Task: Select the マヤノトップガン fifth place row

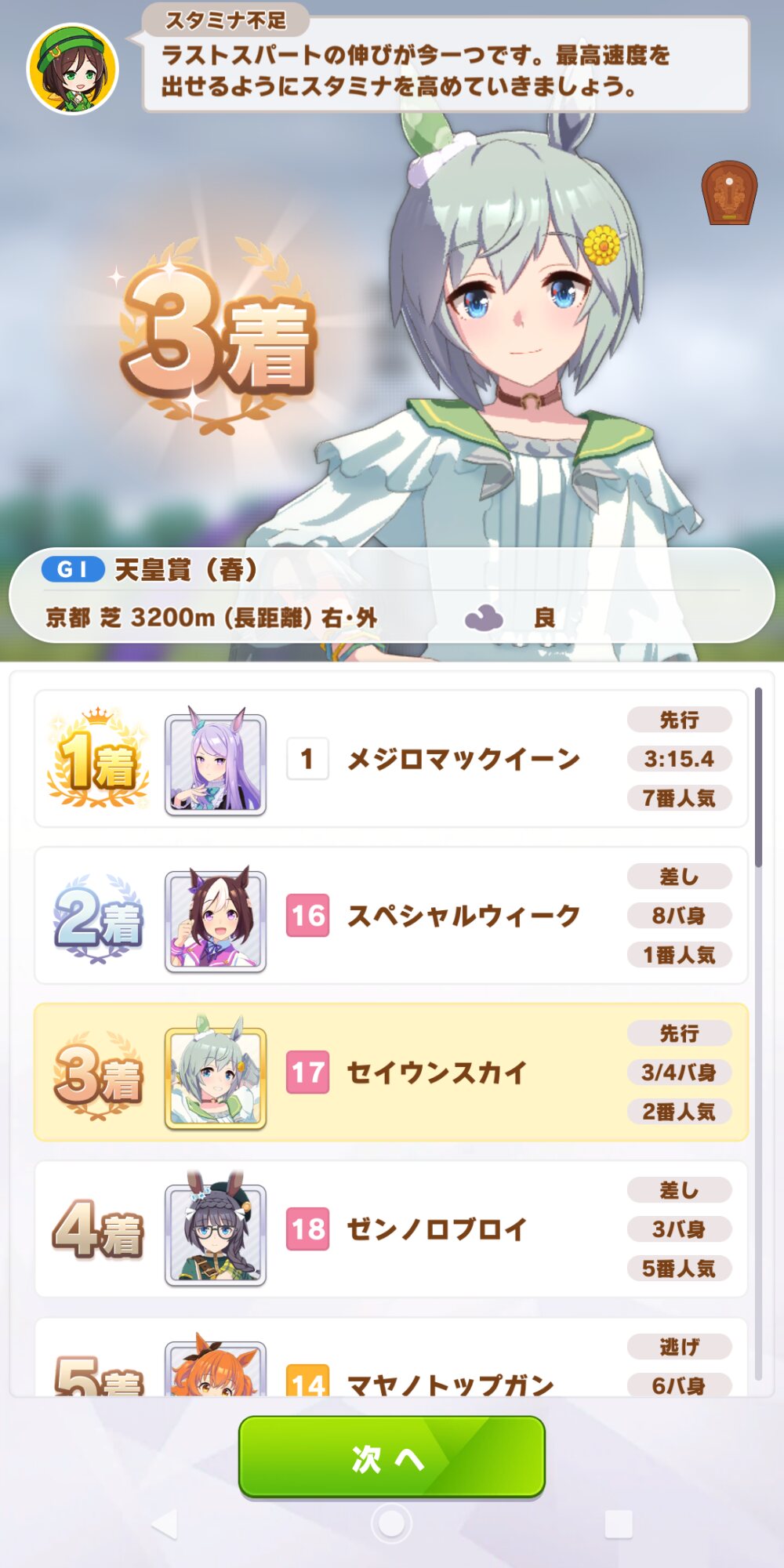Action: coord(390,1363)
